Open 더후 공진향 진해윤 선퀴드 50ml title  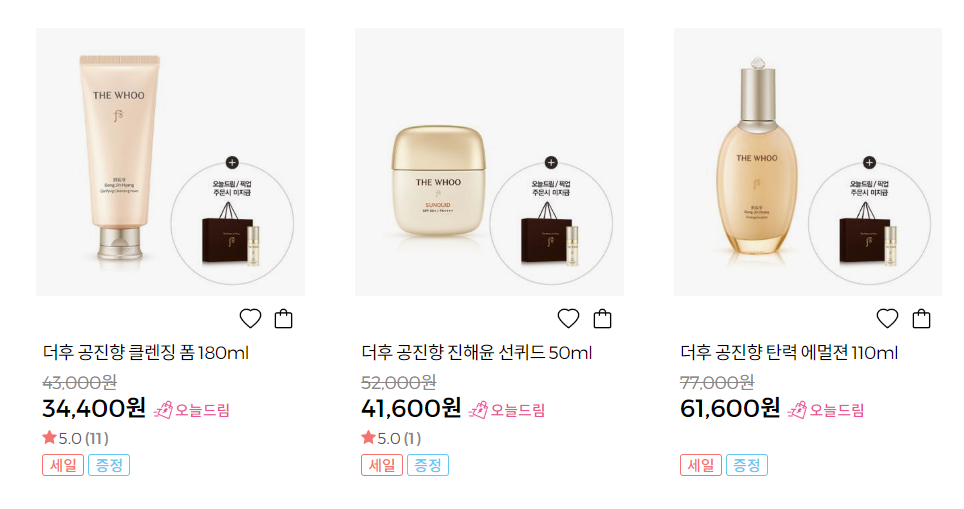476,352
